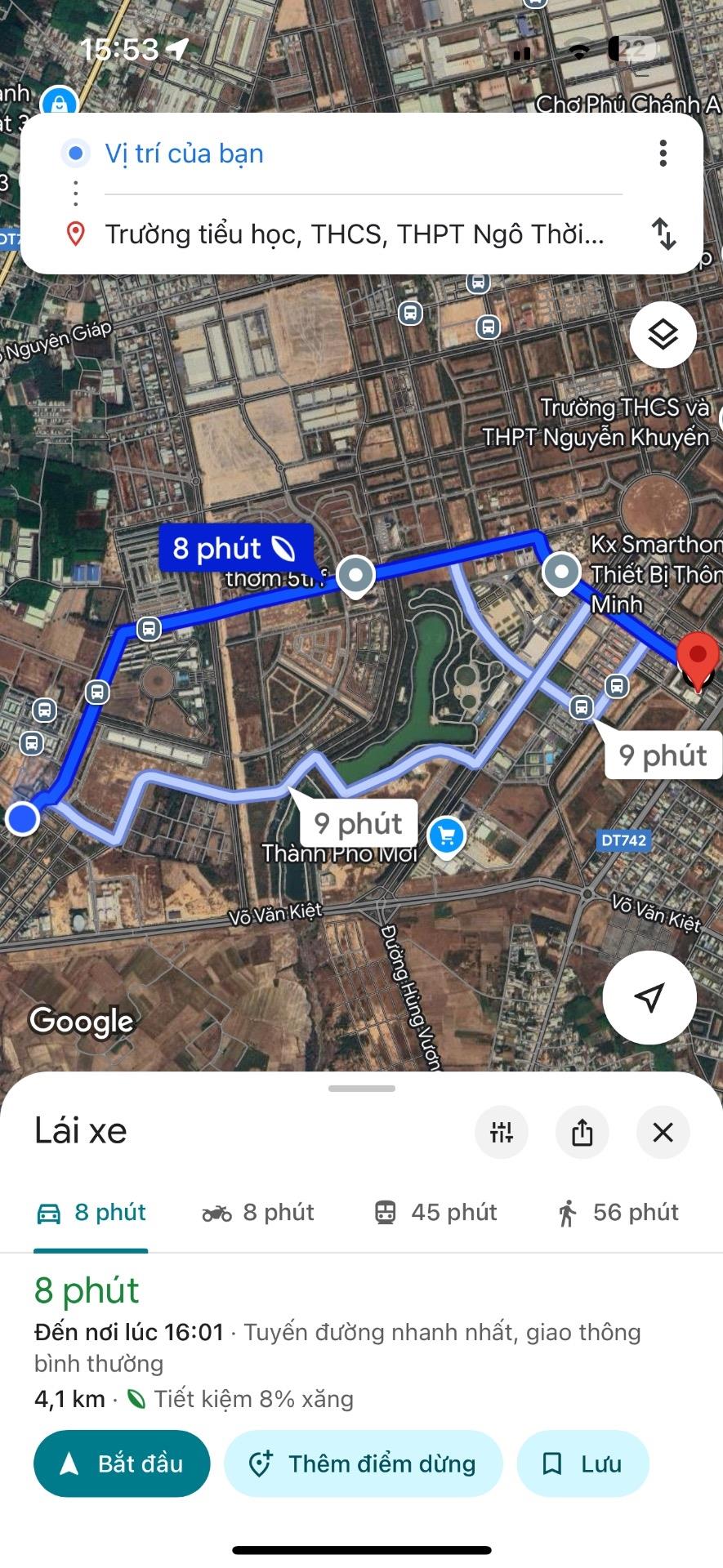Select the highlighted 8 phút route label
Screen dimensions: 723x1568
point(234,548)
